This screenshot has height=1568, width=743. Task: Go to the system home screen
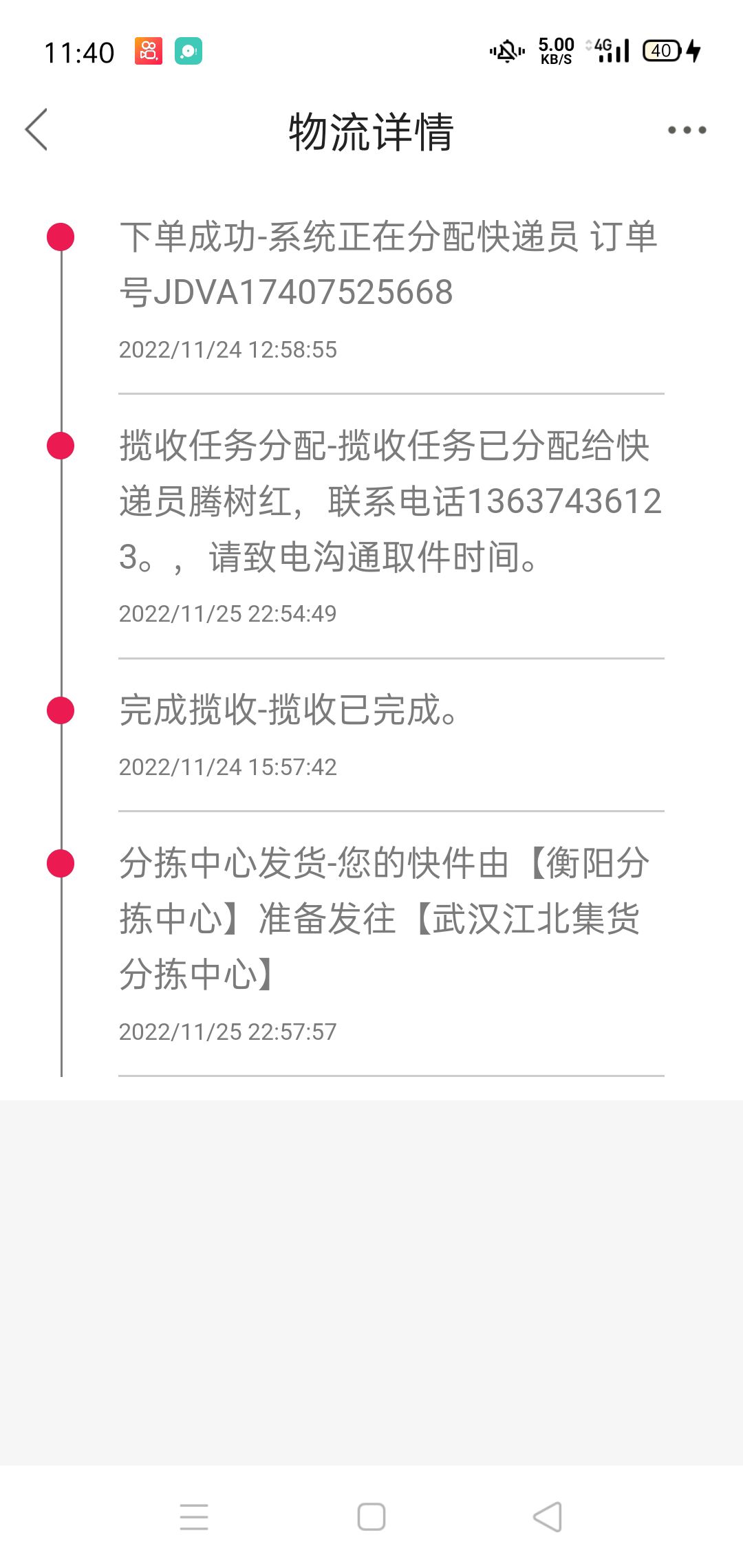[371, 1516]
